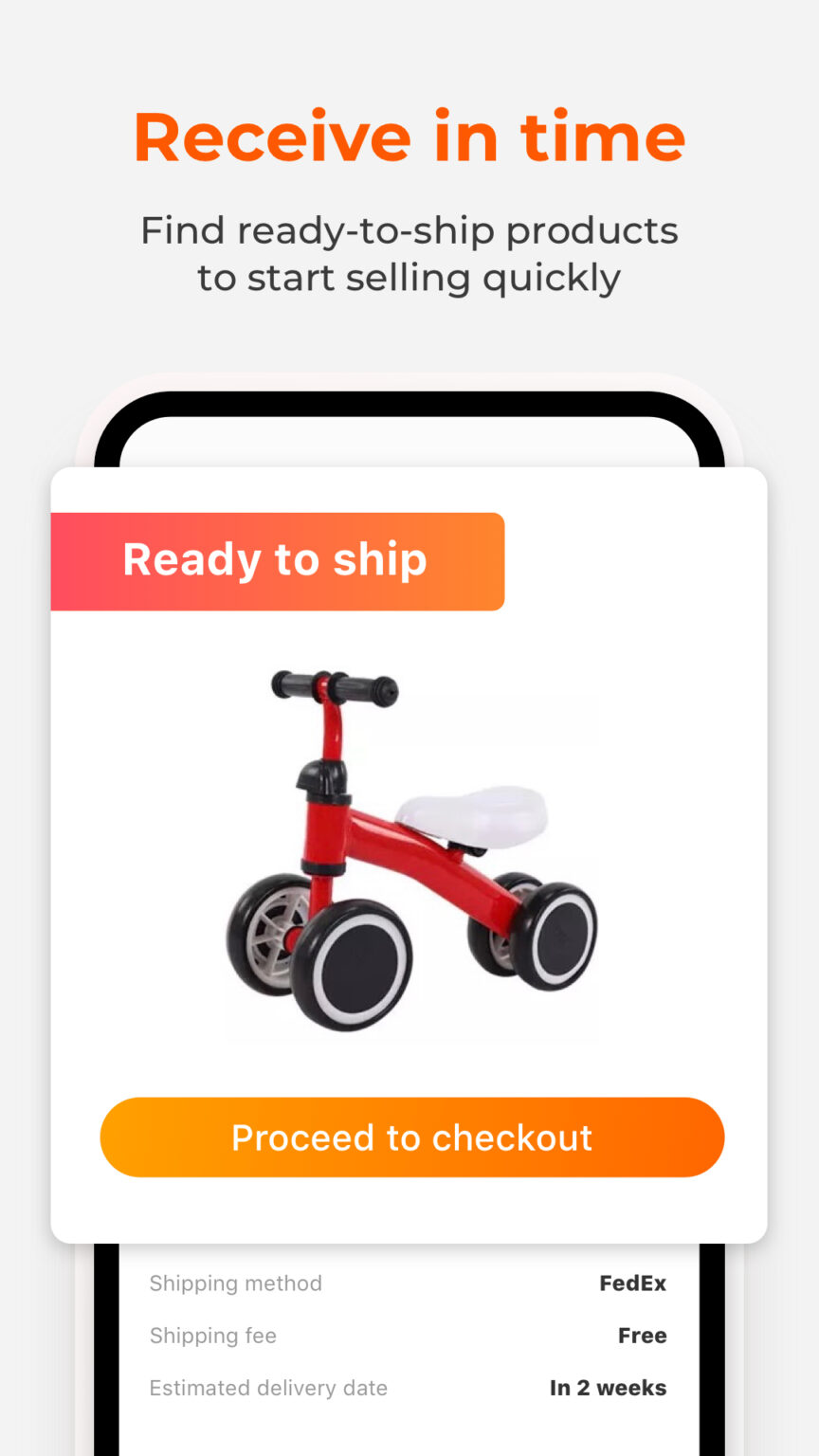Select the gradient banner behind 'Ready to ship'
The image size is (819, 1456).
tap(276, 559)
